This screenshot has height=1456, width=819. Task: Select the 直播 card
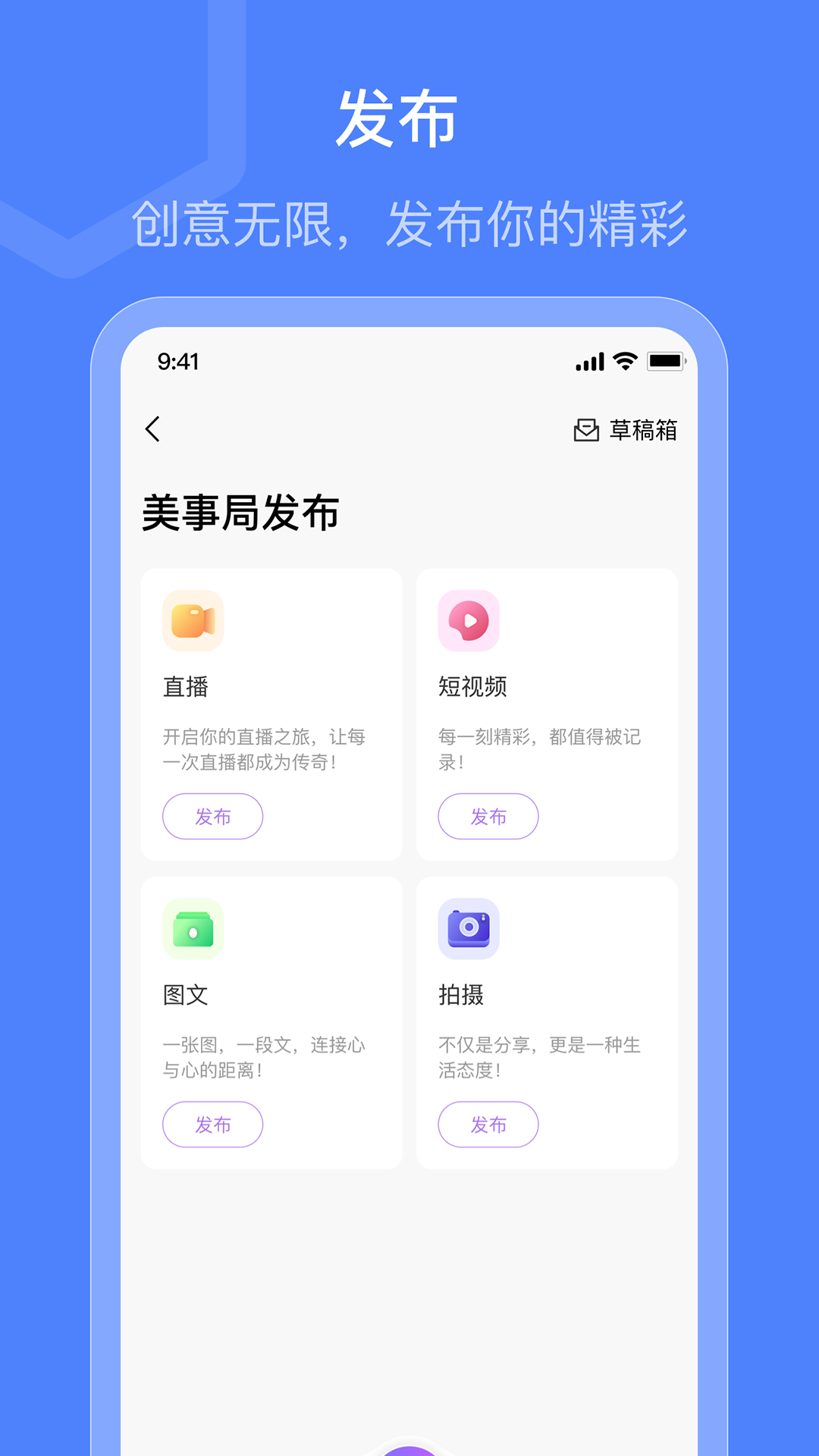[271, 711]
